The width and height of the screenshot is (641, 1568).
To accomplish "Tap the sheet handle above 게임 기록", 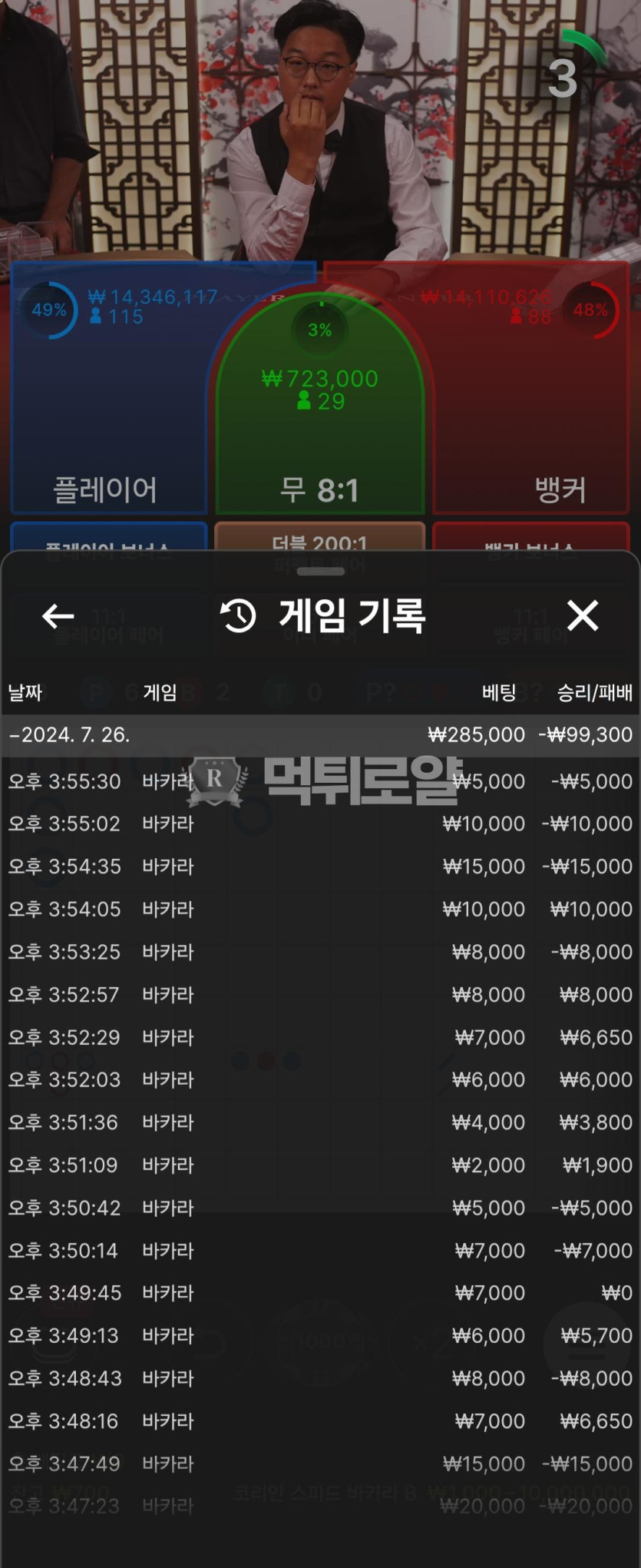I will click(320, 571).
